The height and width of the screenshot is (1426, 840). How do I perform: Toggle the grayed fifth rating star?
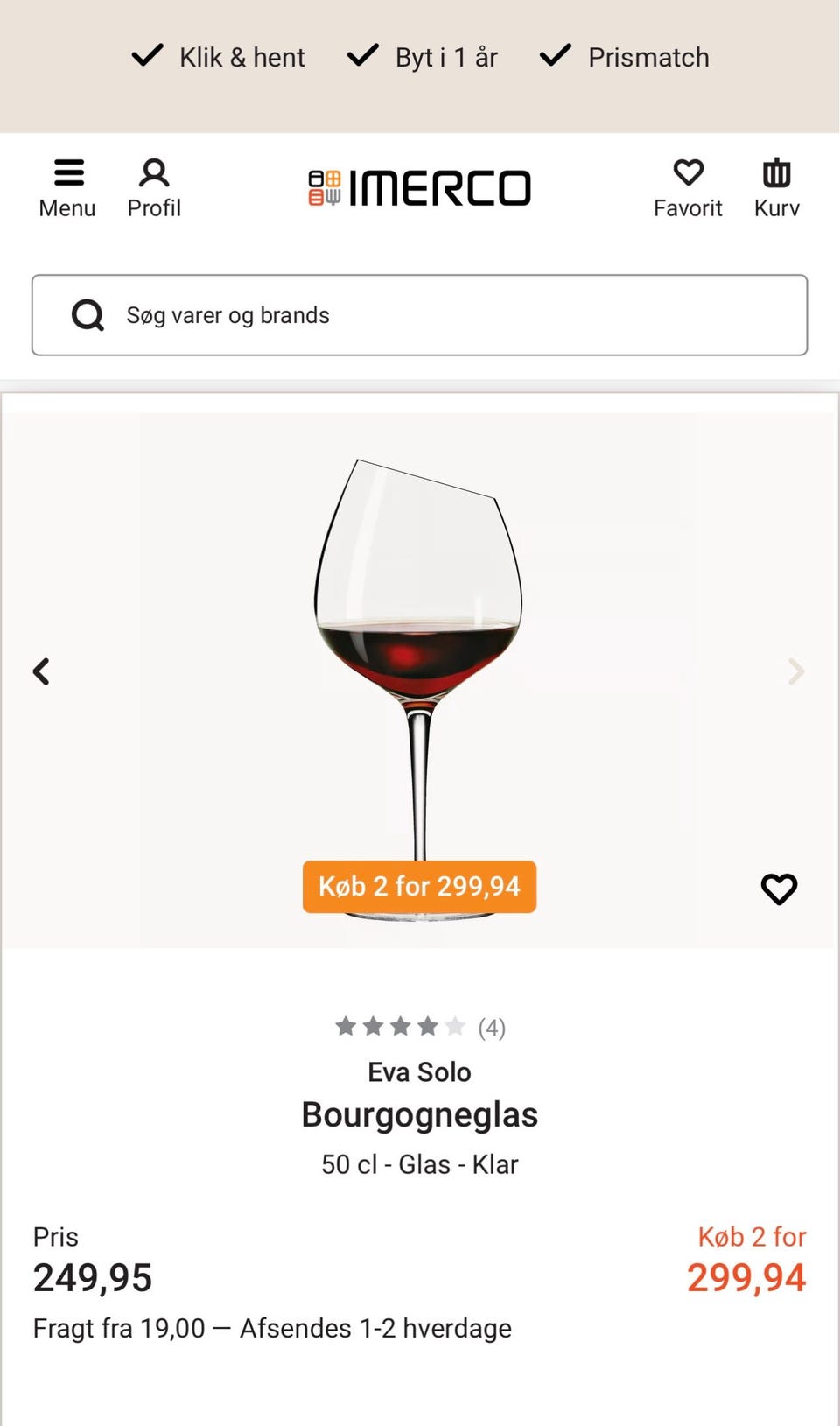456,1026
